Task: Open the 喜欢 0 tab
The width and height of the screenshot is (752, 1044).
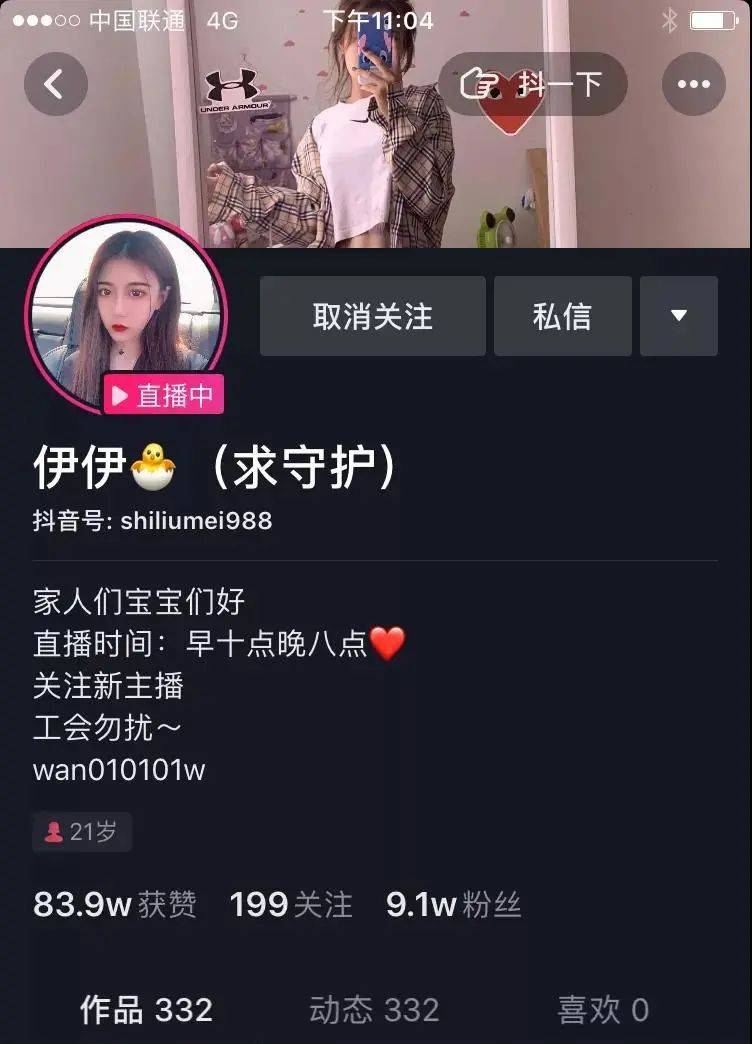Action: point(603,1009)
